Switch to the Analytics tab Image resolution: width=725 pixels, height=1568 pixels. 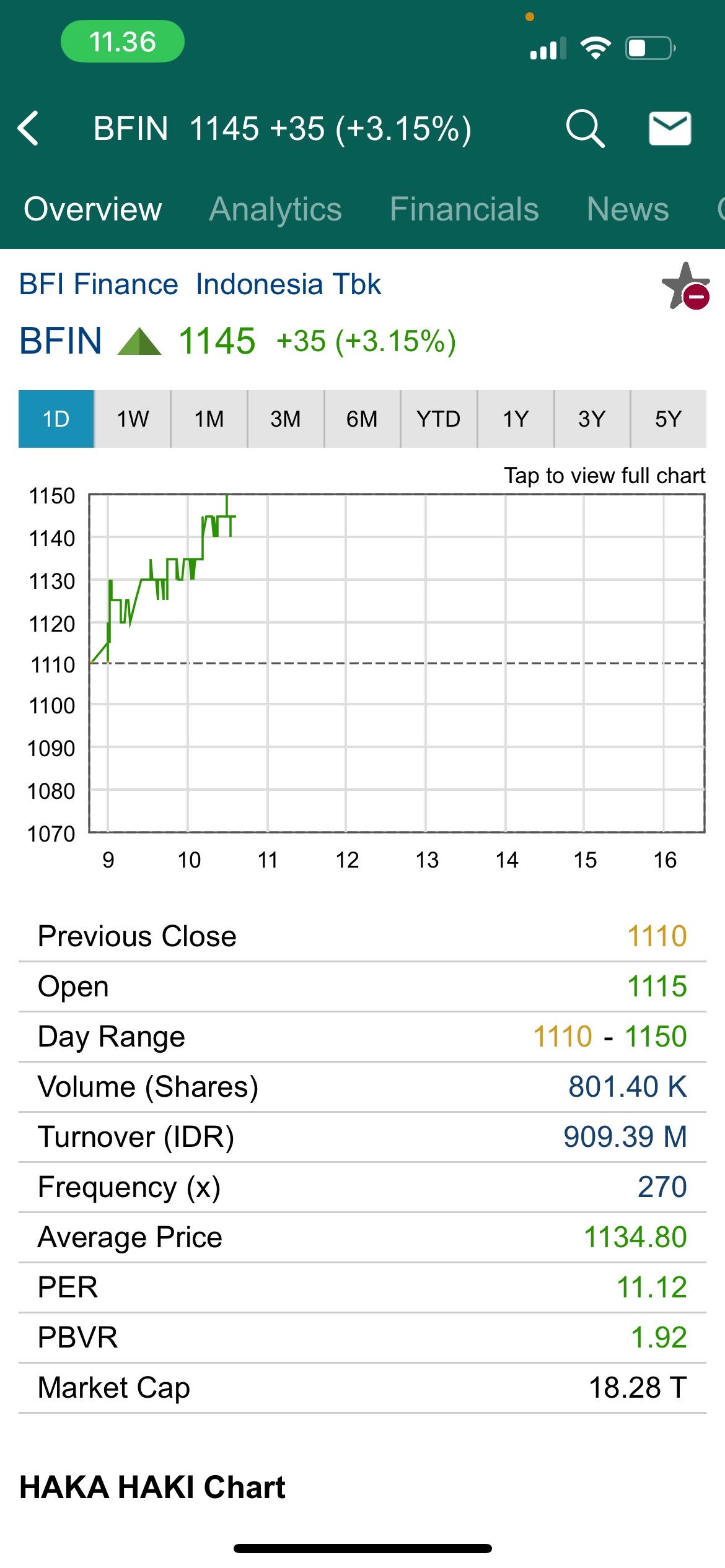275,209
